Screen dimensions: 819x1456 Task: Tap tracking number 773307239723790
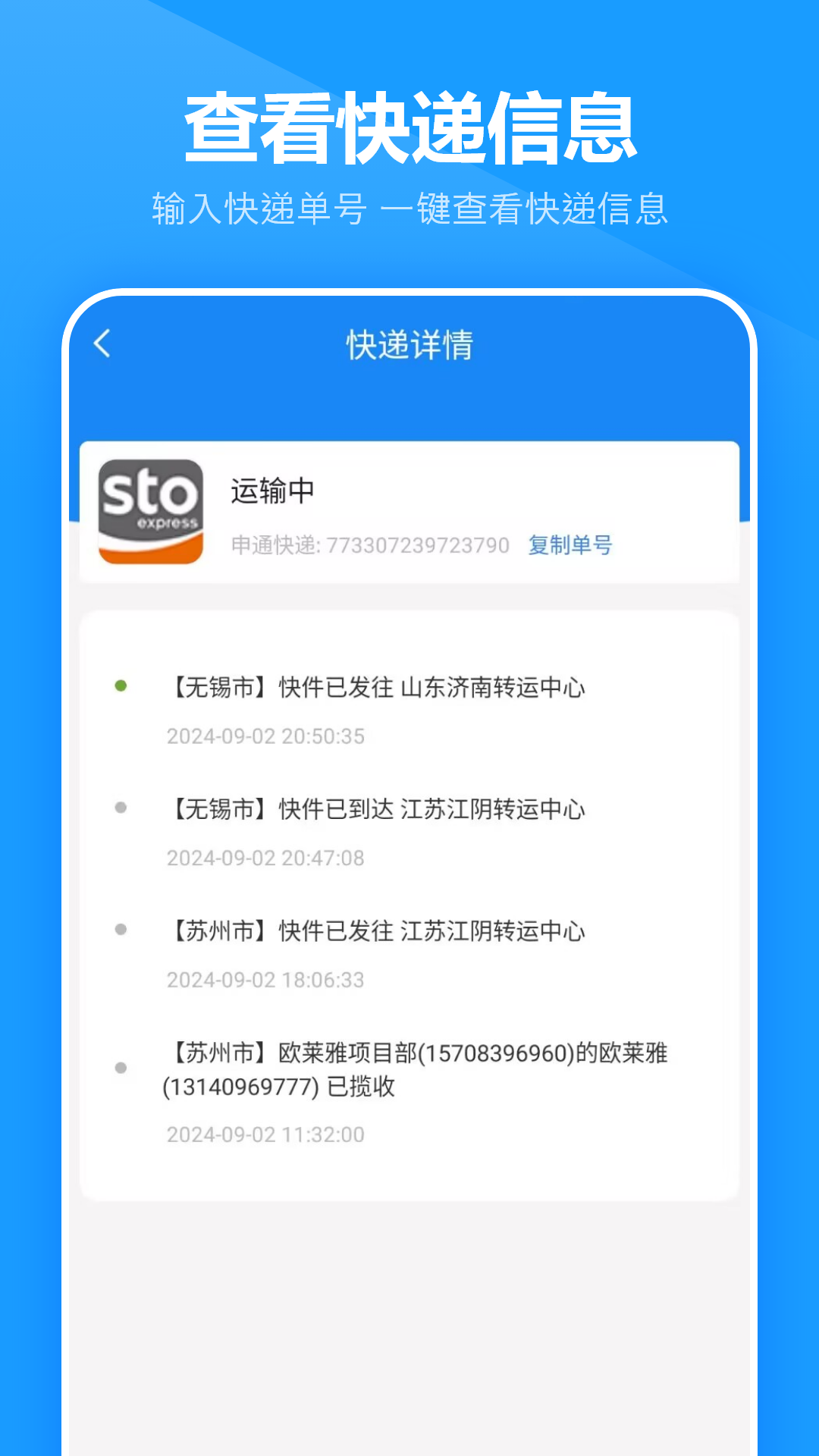419,544
